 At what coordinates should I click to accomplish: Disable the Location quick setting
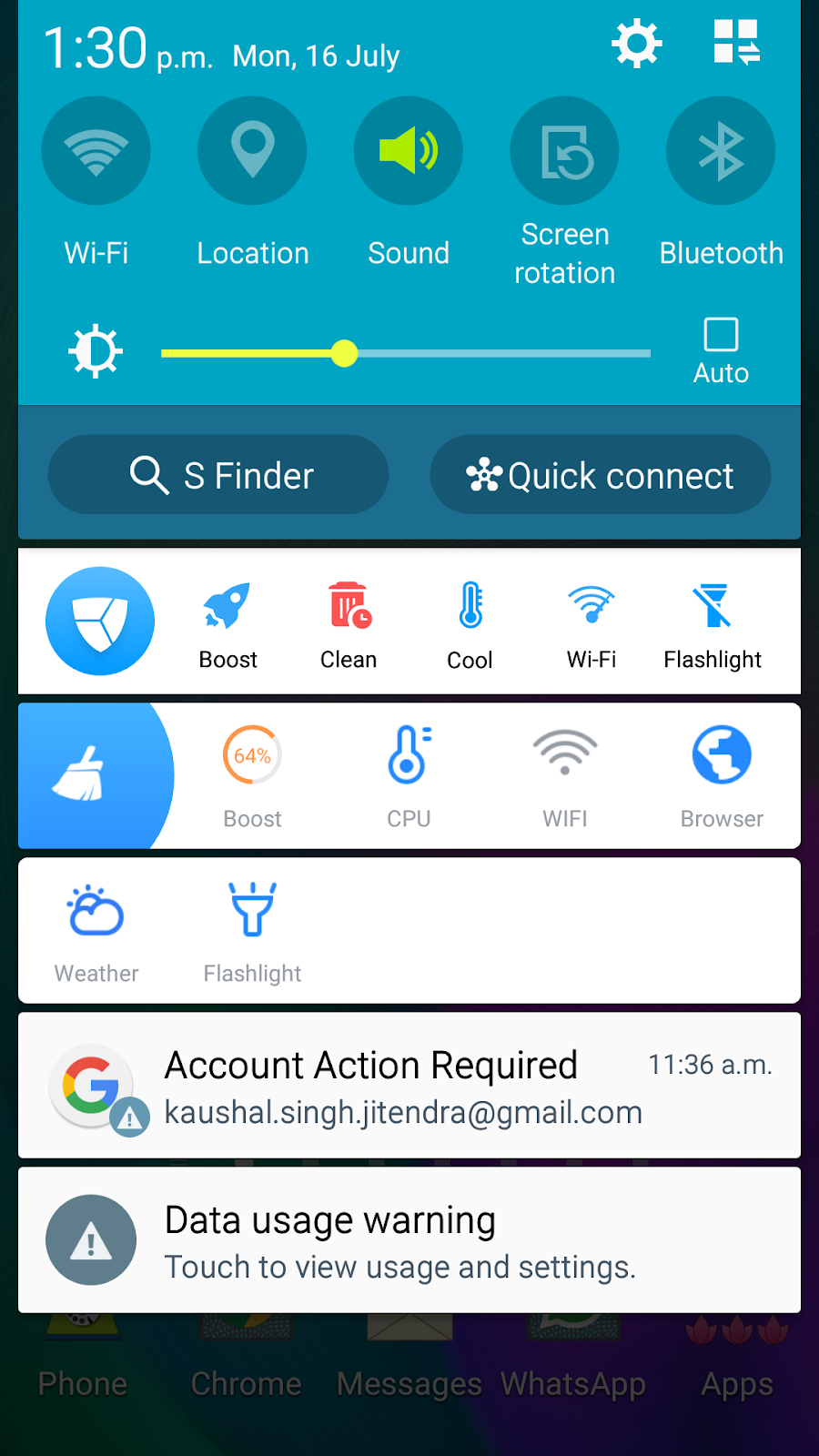252,151
